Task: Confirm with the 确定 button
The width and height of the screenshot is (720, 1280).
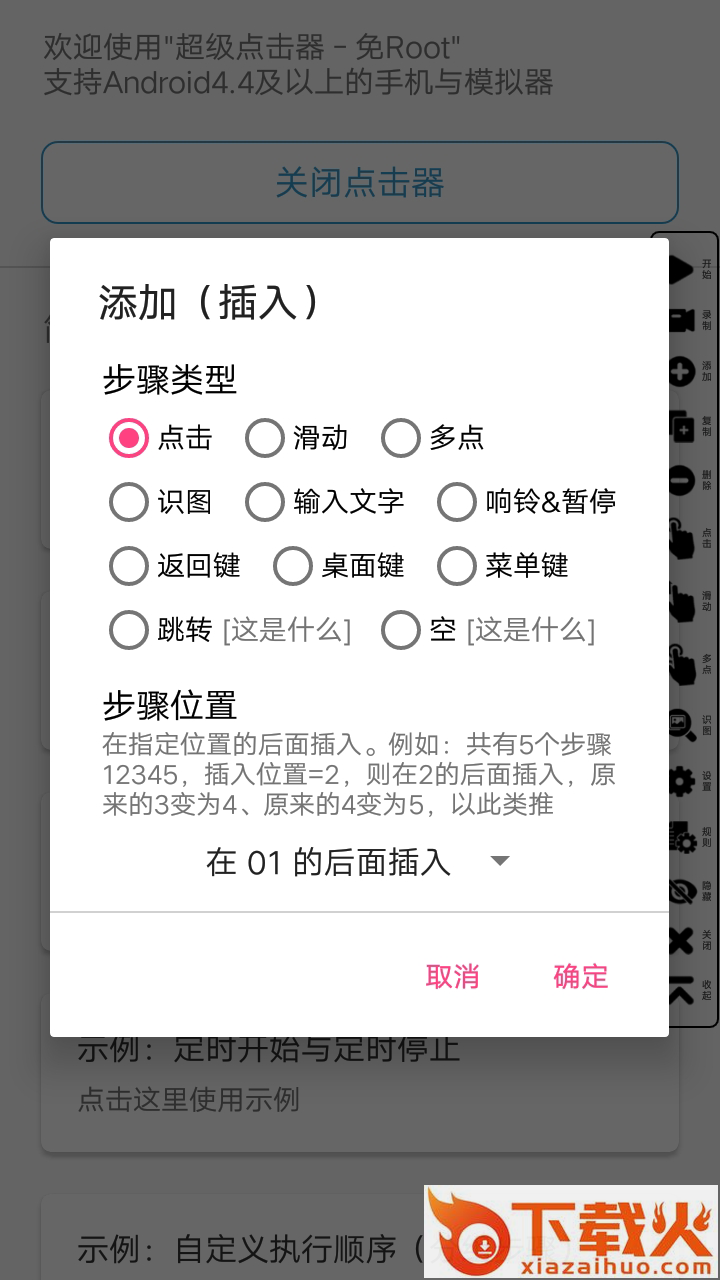Action: point(581,977)
